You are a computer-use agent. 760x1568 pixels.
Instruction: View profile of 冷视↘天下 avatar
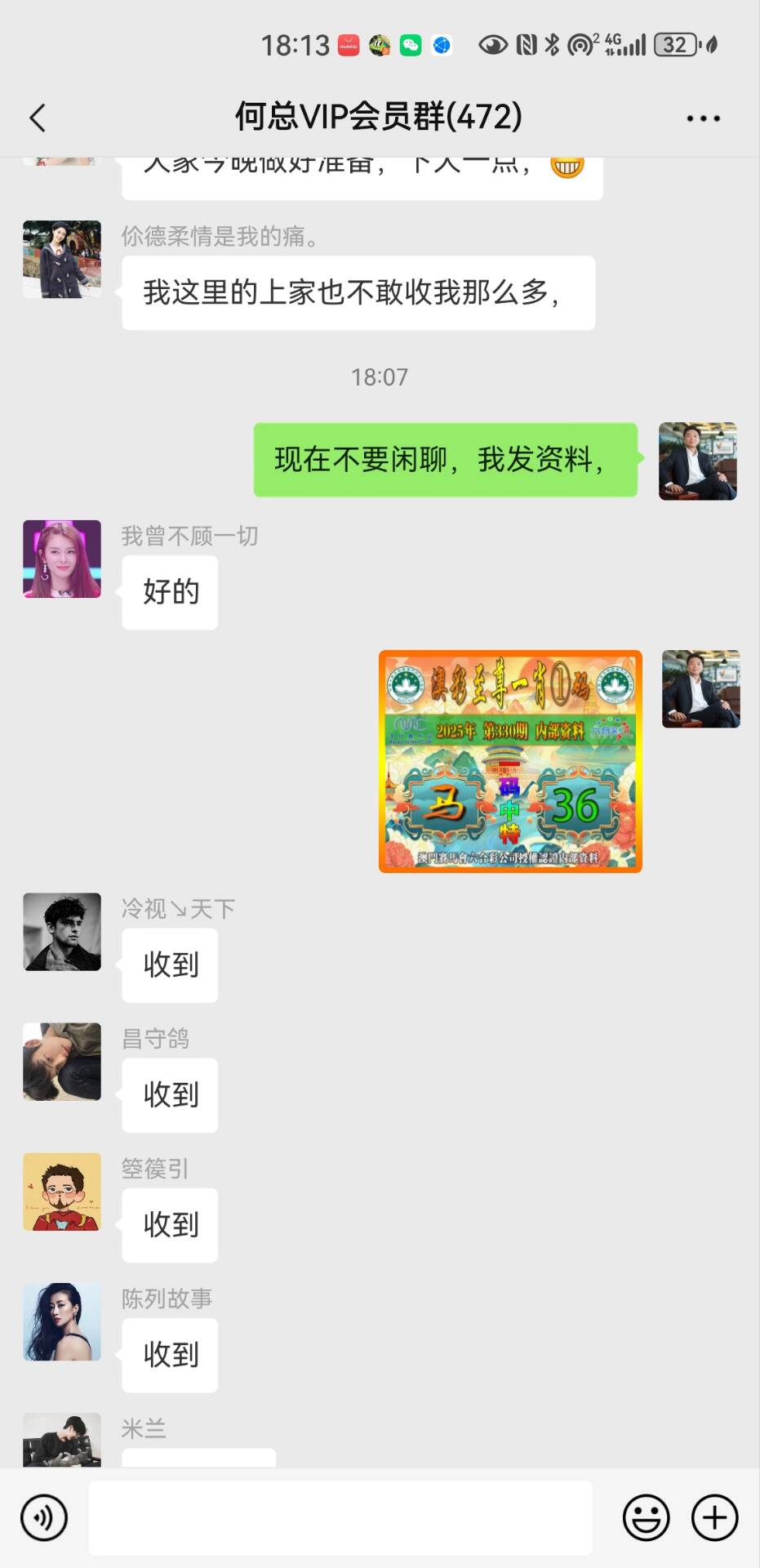[62, 932]
